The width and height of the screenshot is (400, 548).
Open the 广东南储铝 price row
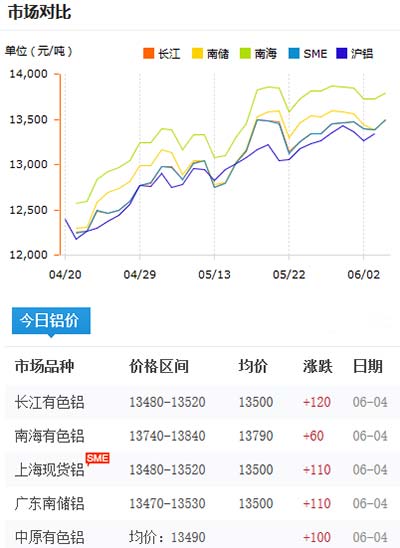tap(200, 503)
